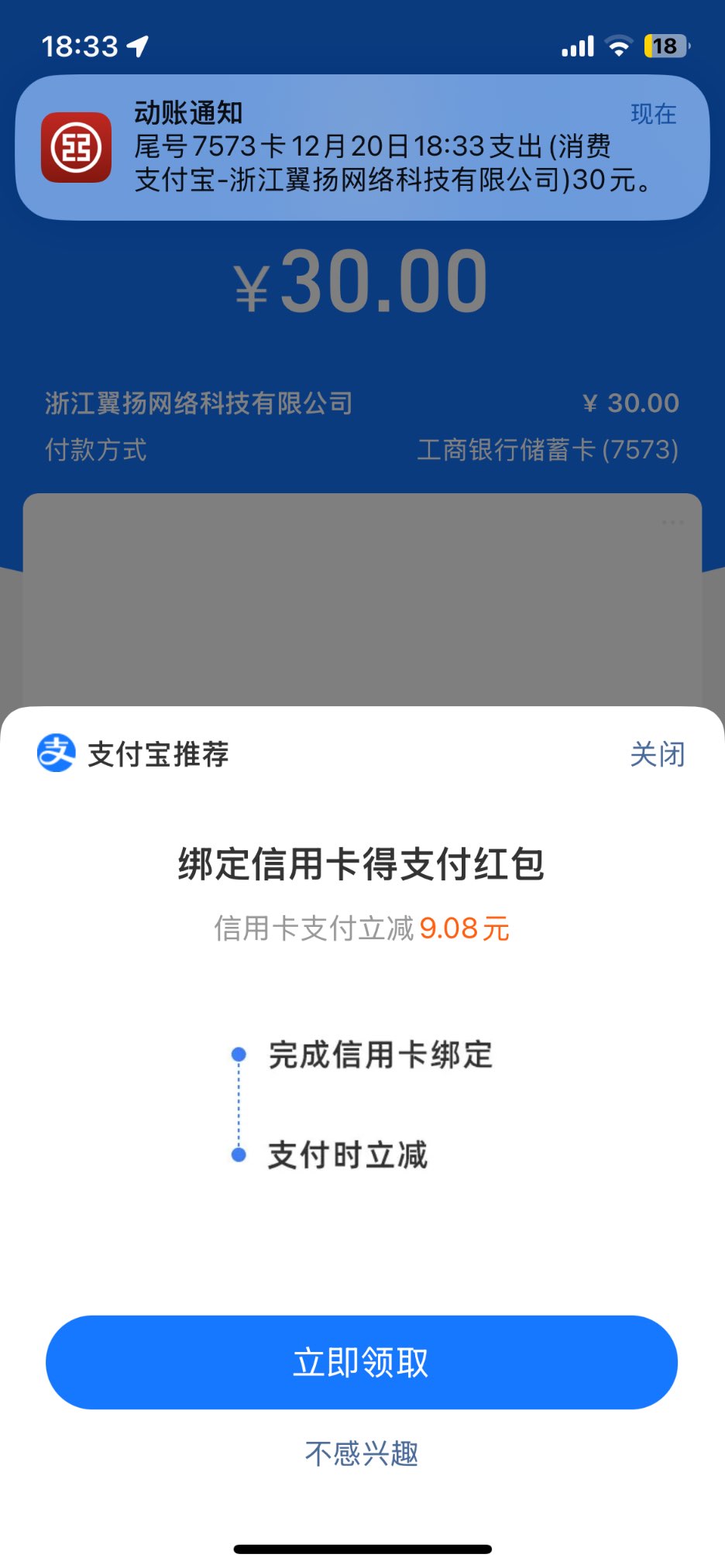Close the 支付宝推荐 sheet via 关闭
725x1568 pixels.
click(x=657, y=753)
